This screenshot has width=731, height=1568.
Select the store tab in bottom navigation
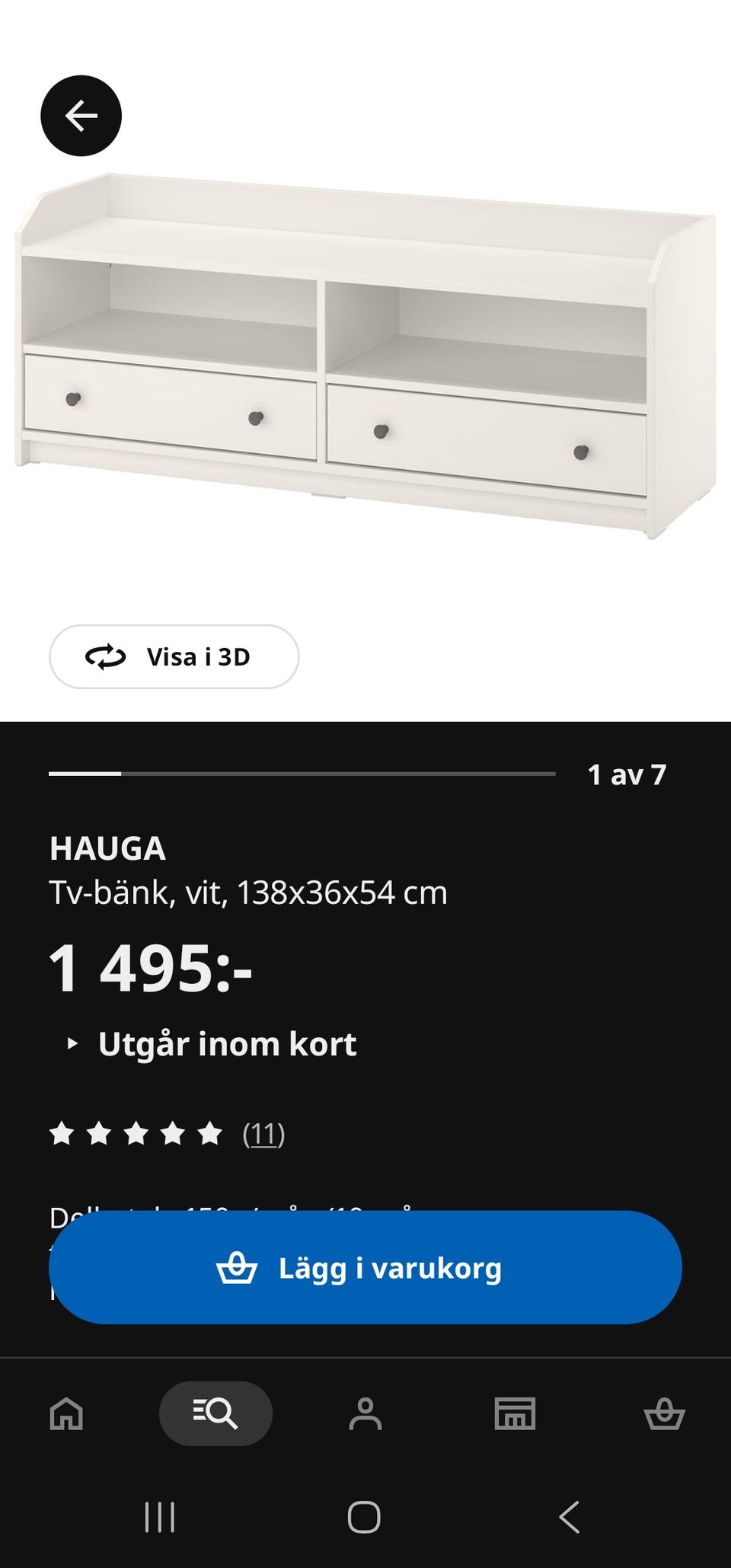pyautogui.click(x=515, y=1414)
